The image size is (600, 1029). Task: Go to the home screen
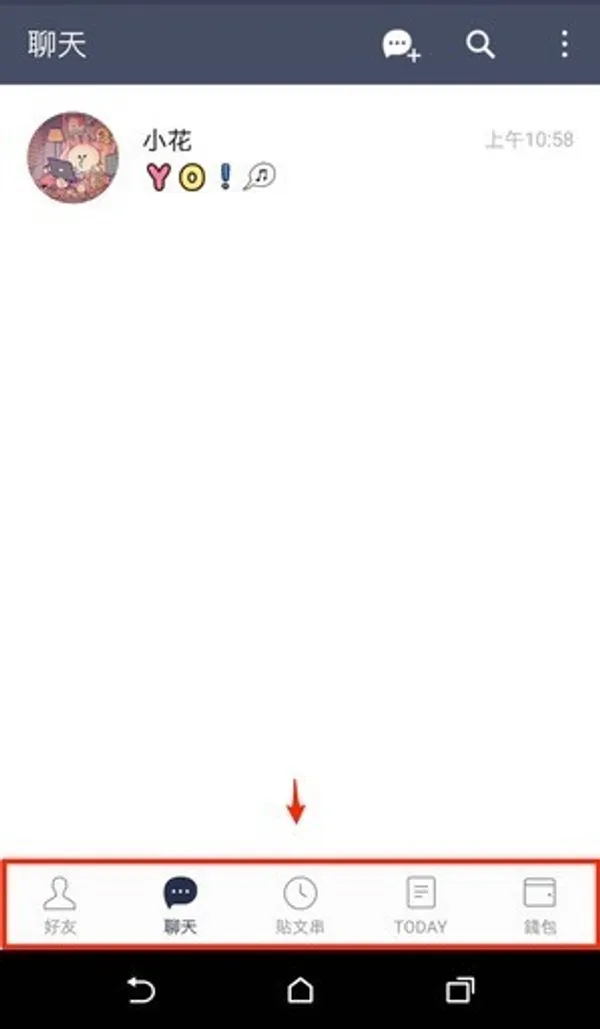[x=300, y=990]
